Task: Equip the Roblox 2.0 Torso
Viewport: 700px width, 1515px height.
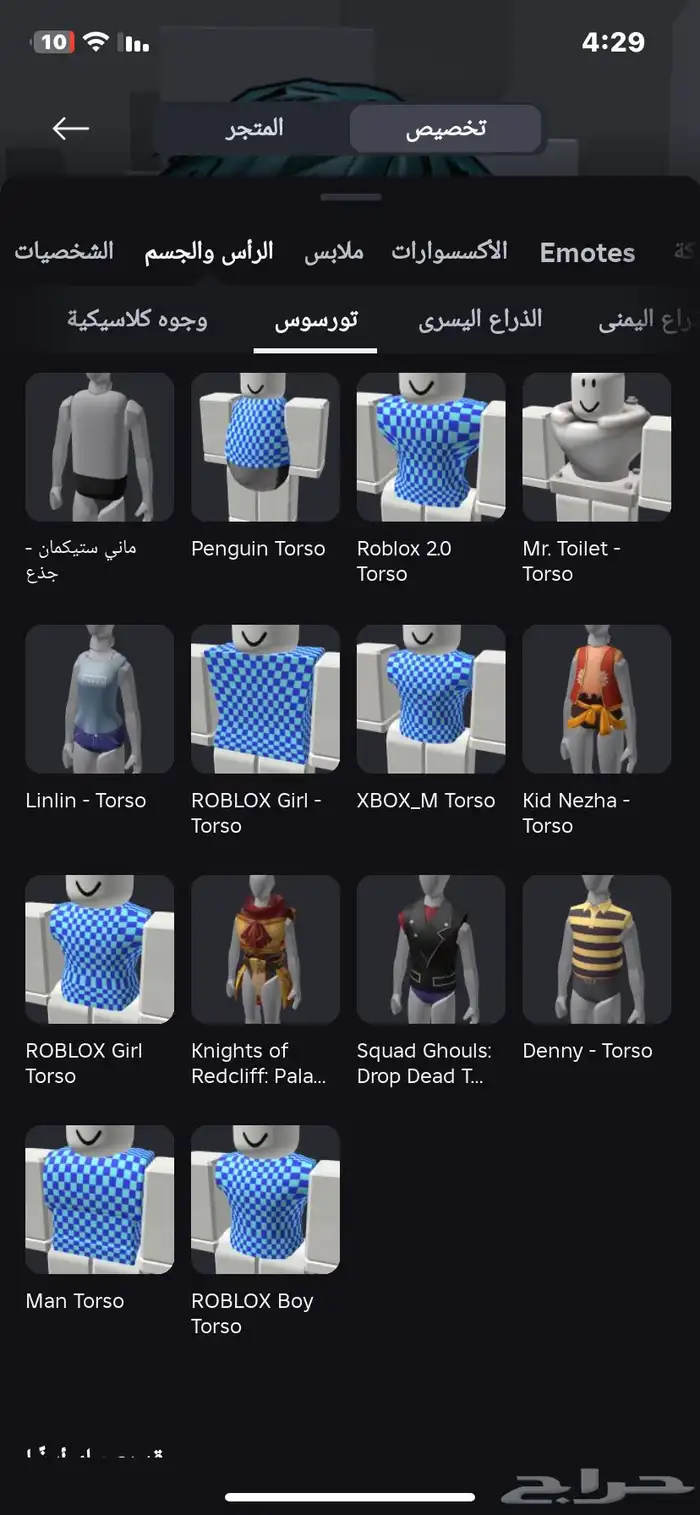Action: coord(431,447)
